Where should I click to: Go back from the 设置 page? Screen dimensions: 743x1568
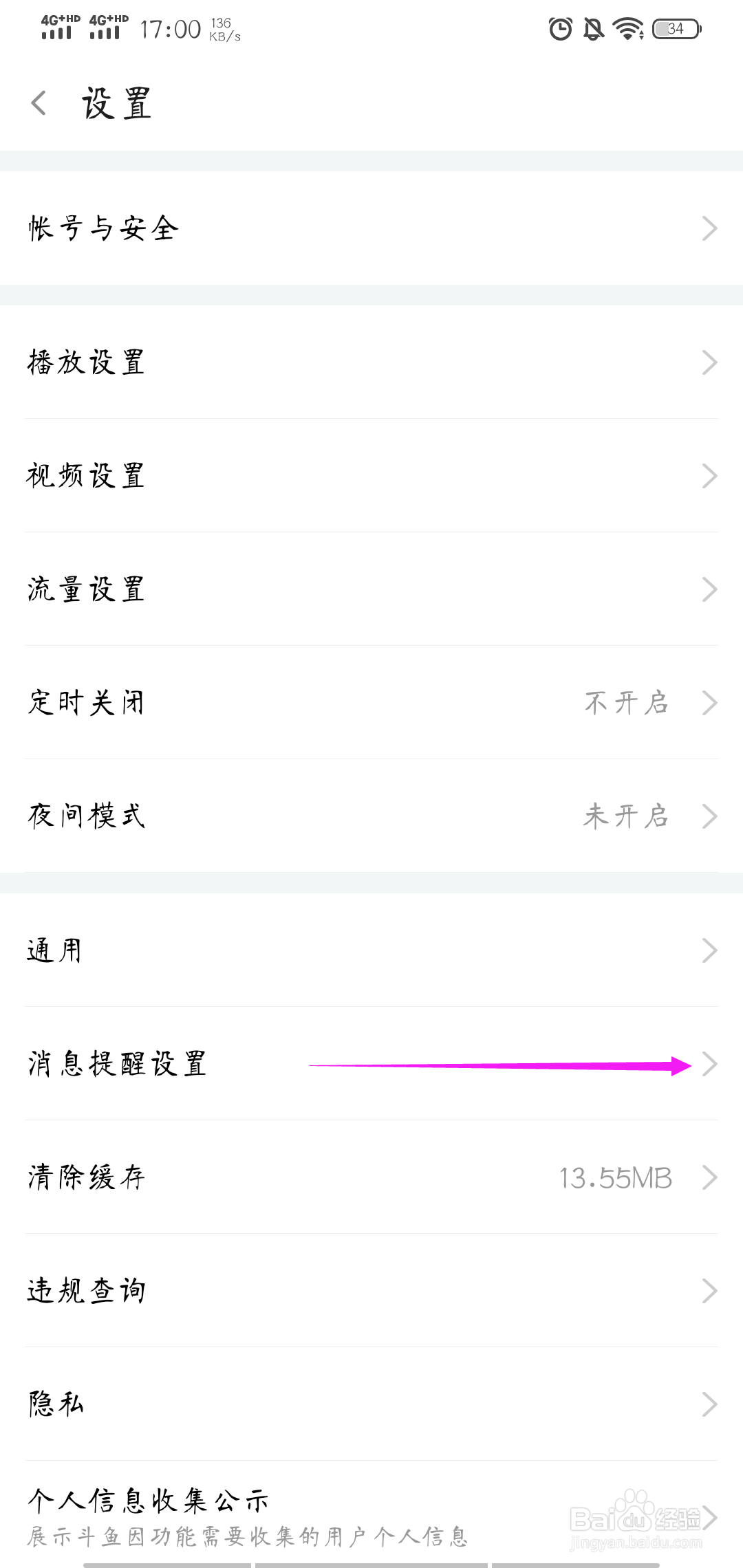39,103
